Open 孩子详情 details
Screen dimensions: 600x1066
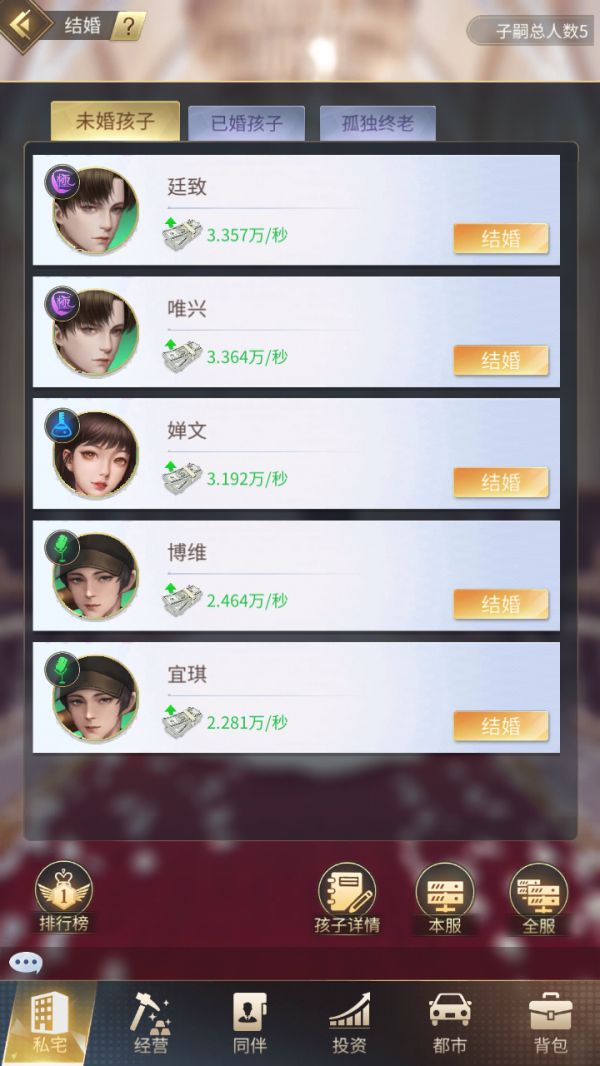click(x=346, y=897)
